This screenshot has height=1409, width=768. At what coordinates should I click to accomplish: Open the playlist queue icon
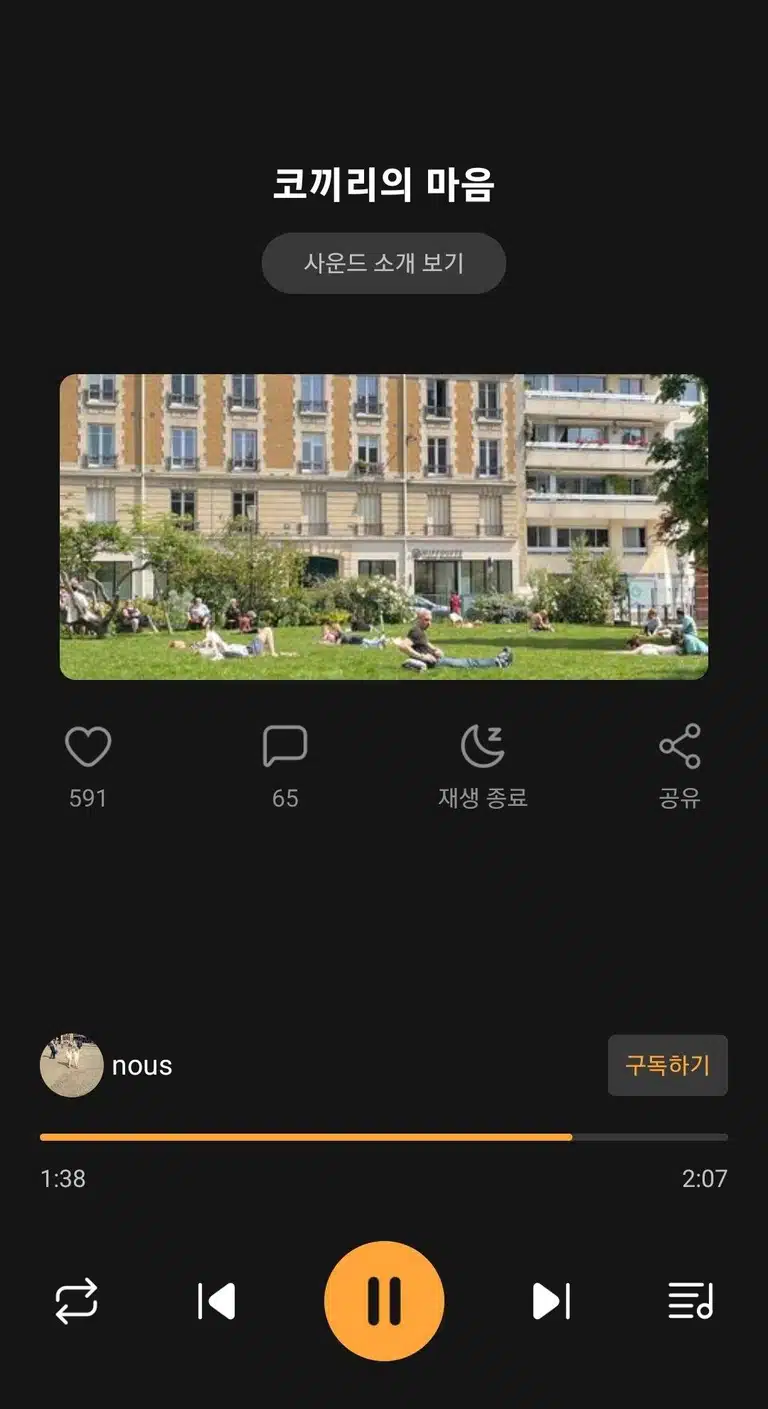click(691, 1301)
